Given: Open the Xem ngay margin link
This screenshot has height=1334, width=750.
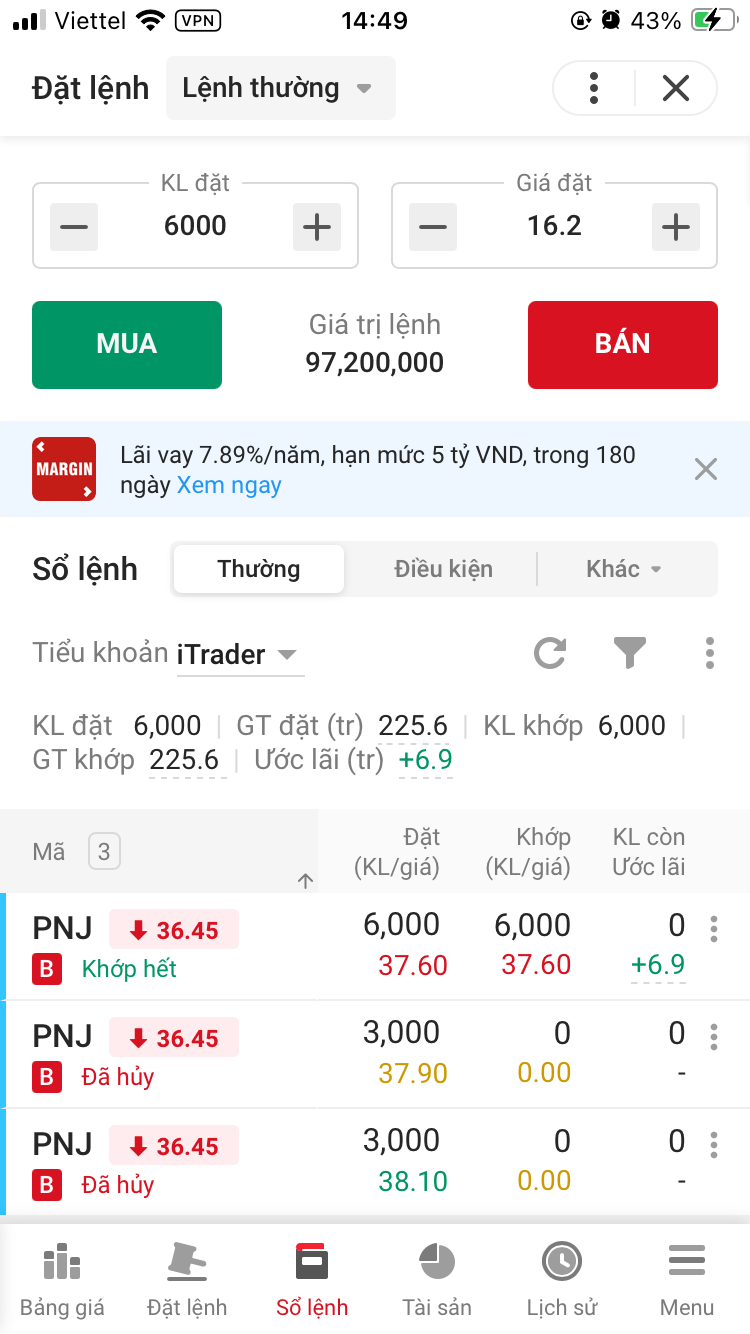Looking at the screenshot, I should 229,486.
